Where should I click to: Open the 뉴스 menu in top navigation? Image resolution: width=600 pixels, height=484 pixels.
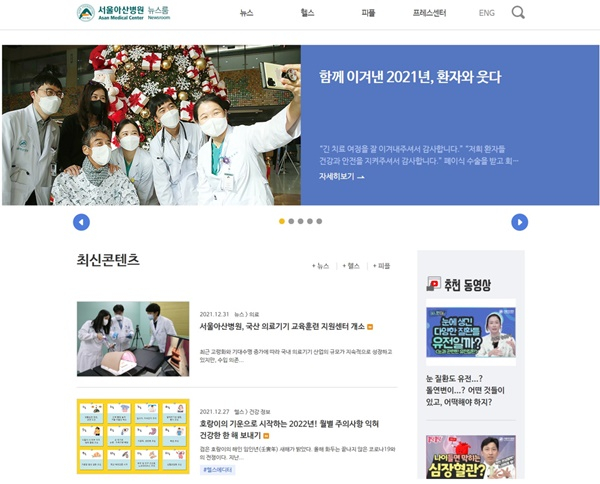247,13
